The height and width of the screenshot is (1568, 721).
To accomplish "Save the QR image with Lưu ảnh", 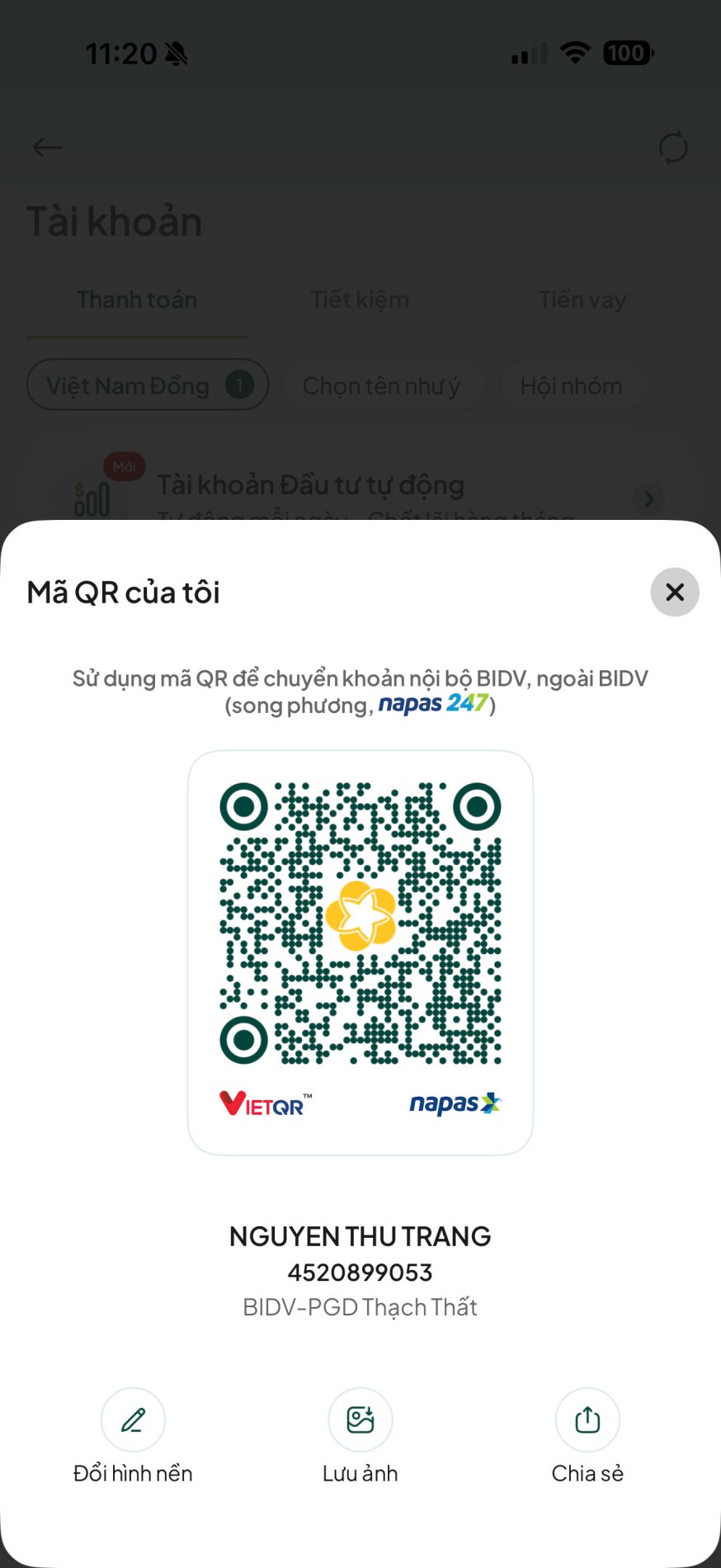I will click(x=360, y=1419).
